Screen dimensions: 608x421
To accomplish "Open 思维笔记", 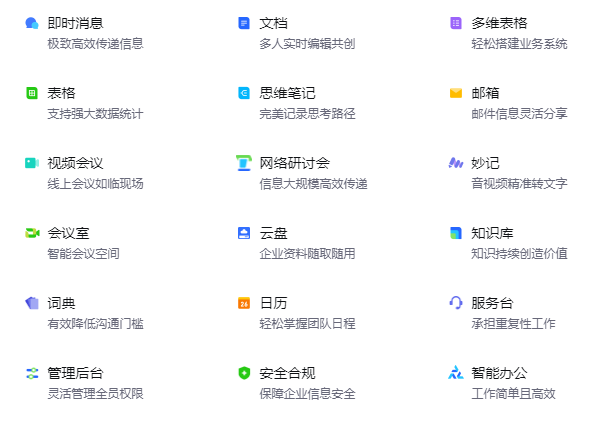I will [x=287, y=93].
